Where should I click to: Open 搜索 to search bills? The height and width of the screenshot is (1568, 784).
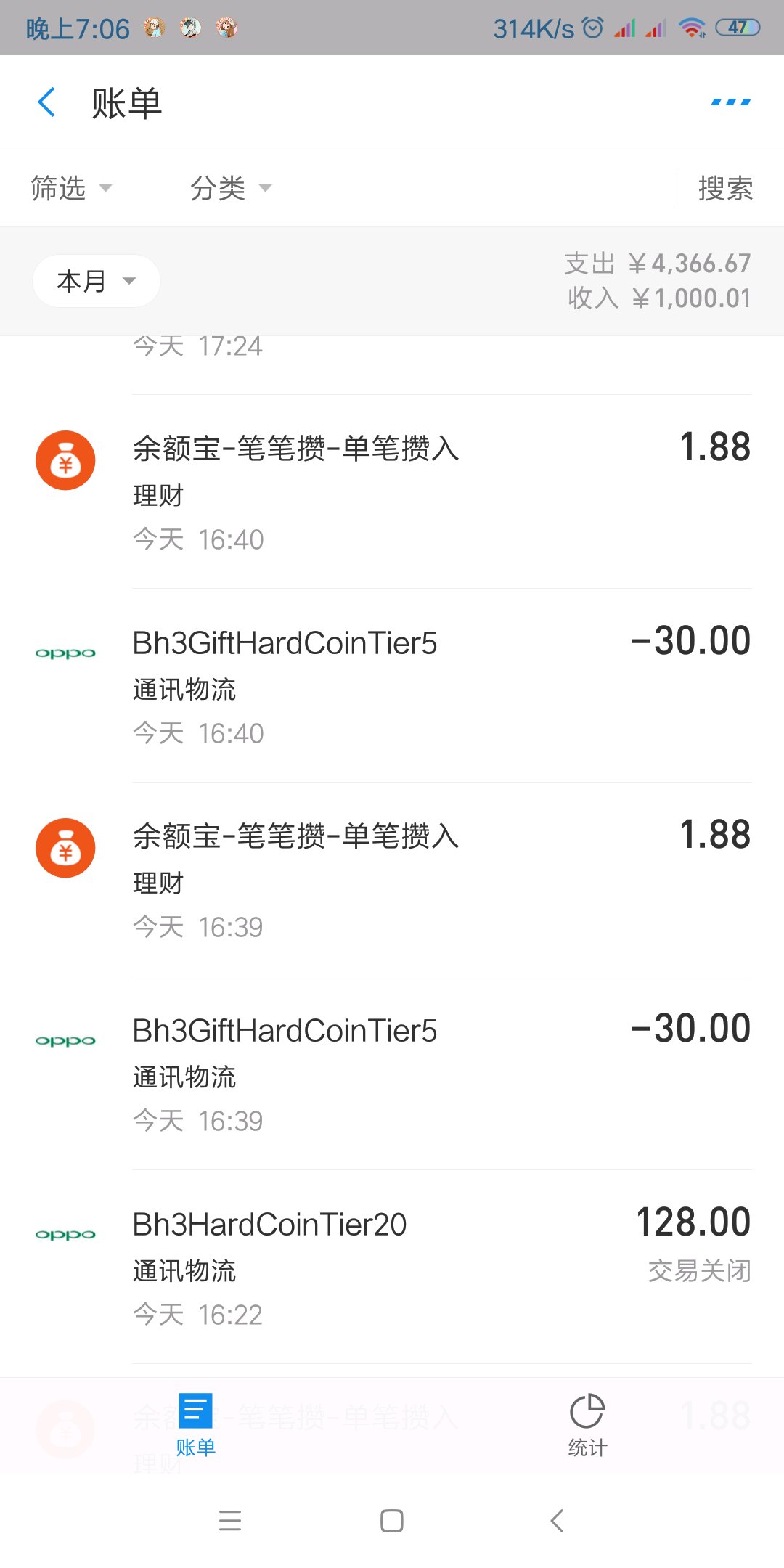click(x=725, y=188)
